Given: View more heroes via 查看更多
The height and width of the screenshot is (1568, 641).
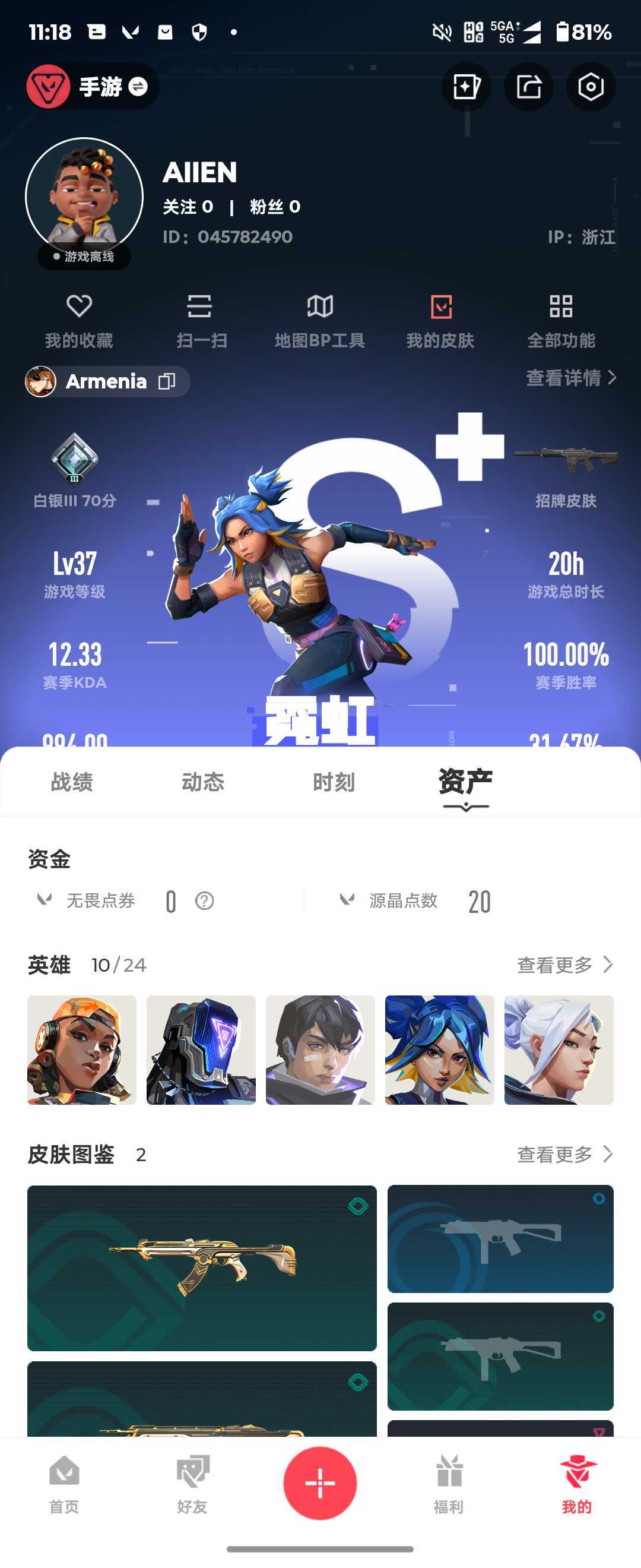Looking at the screenshot, I should point(564,965).
